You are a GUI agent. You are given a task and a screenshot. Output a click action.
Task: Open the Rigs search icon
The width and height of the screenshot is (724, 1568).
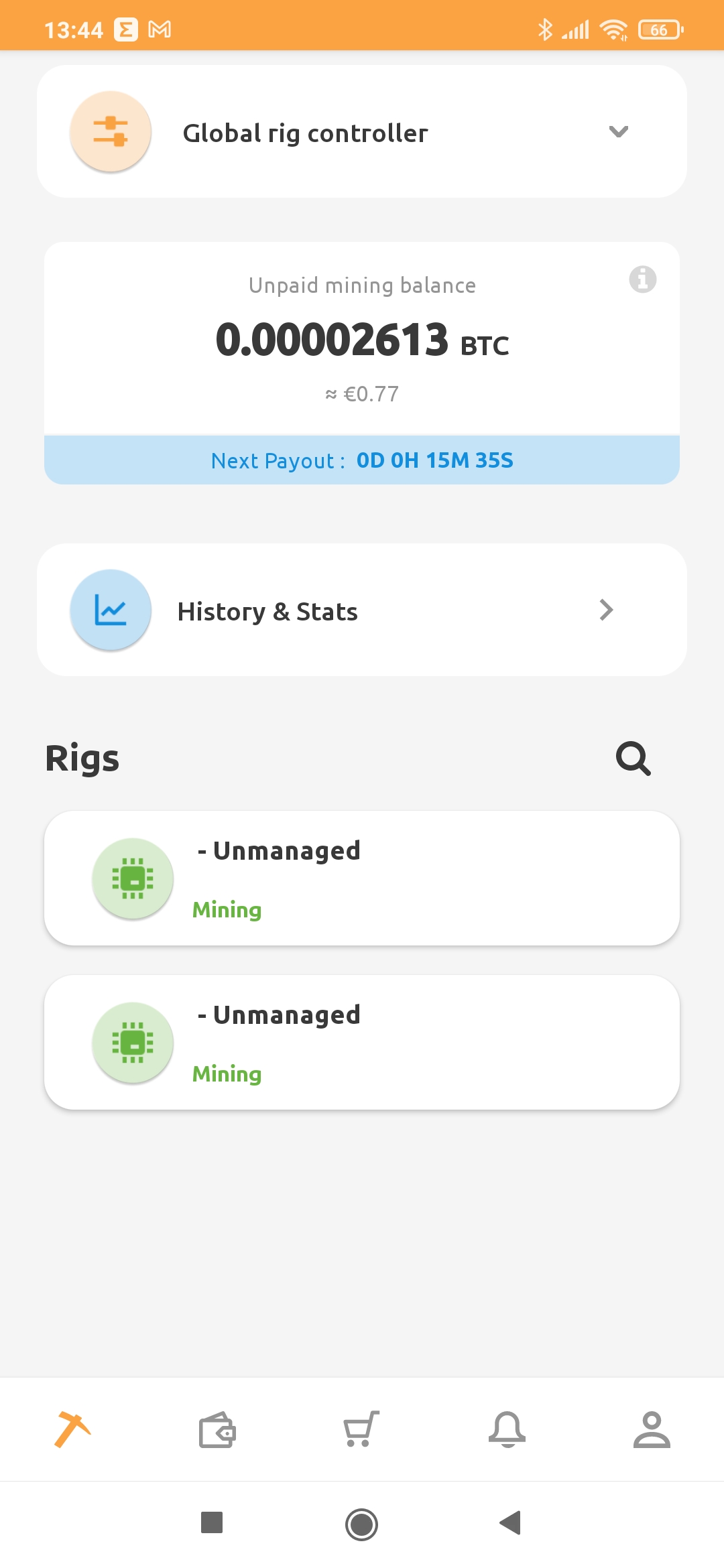click(x=633, y=759)
